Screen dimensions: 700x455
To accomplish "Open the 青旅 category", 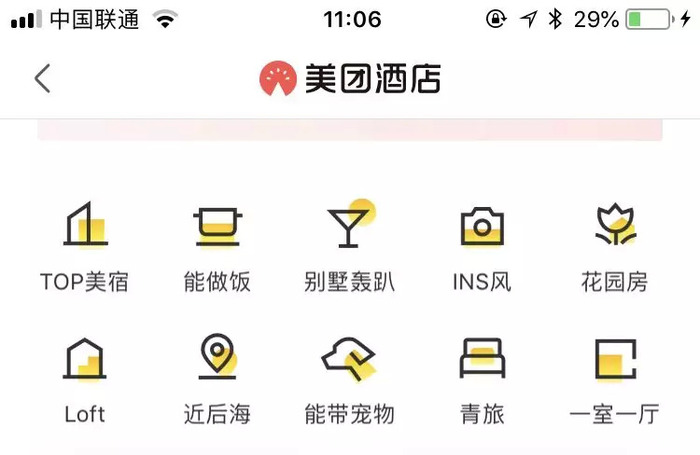I will 482,378.
